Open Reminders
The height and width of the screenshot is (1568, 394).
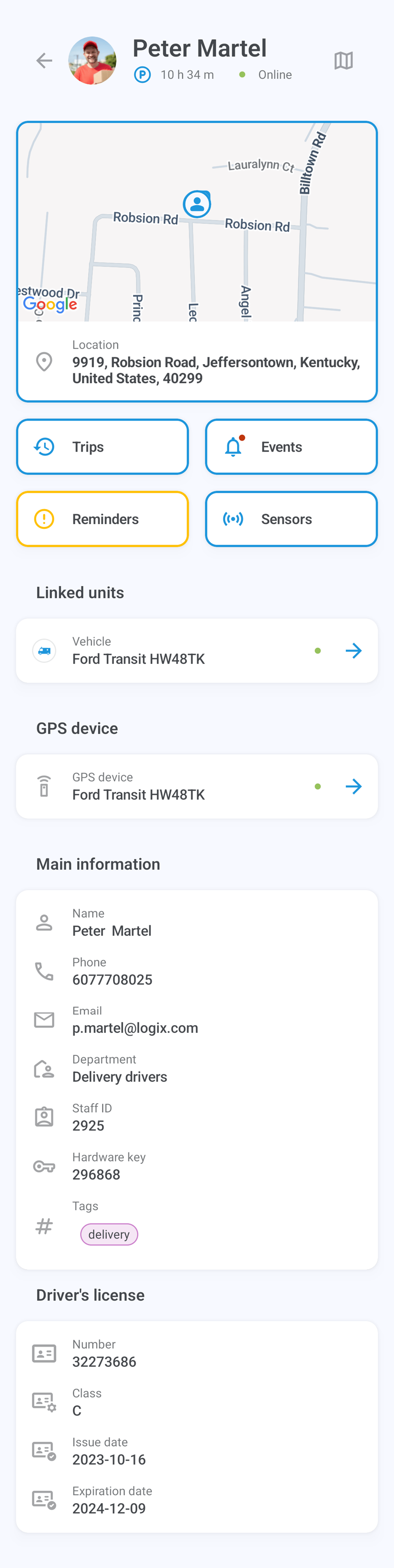point(102,519)
